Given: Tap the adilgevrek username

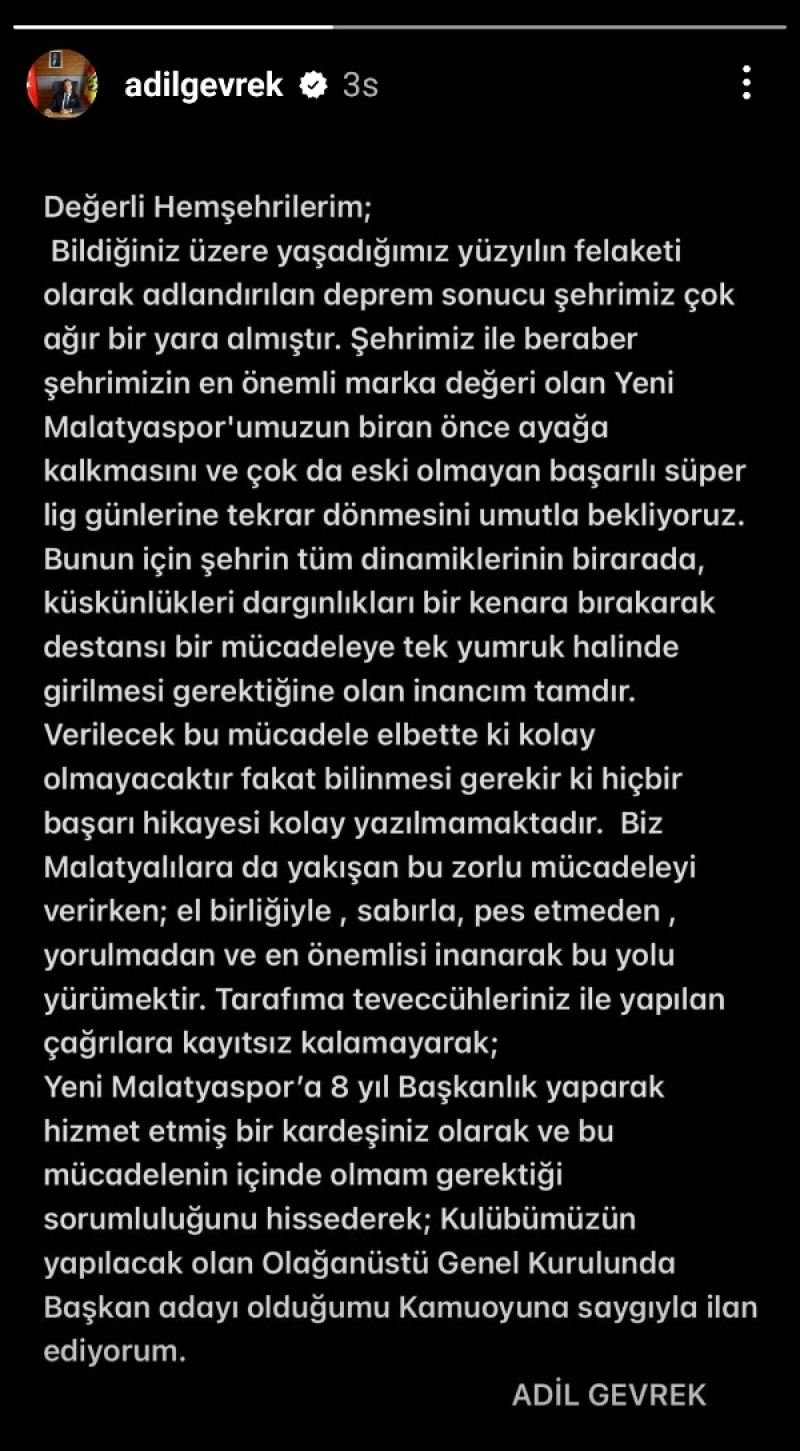Looking at the screenshot, I should tap(204, 85).
